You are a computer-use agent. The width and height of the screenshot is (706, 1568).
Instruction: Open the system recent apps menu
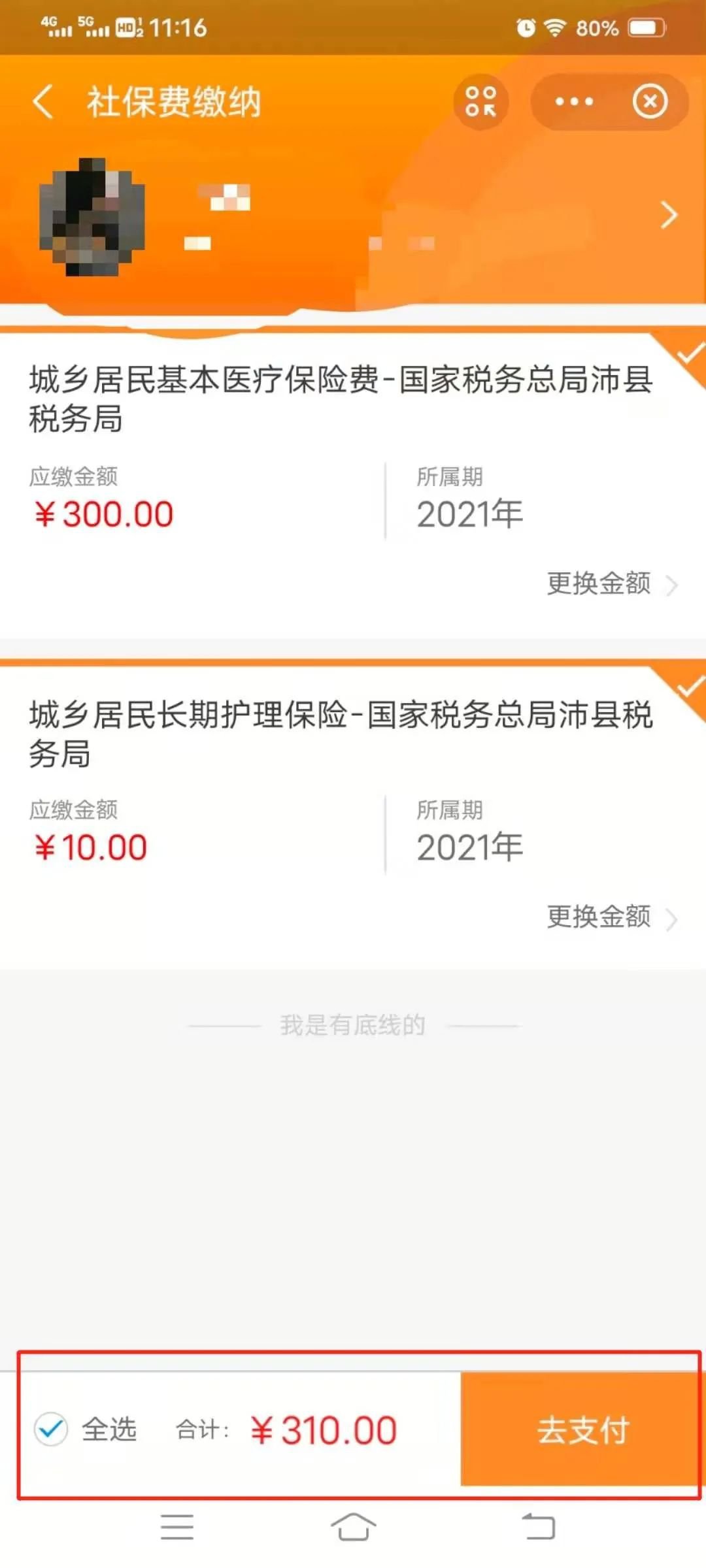(176, 1527)
